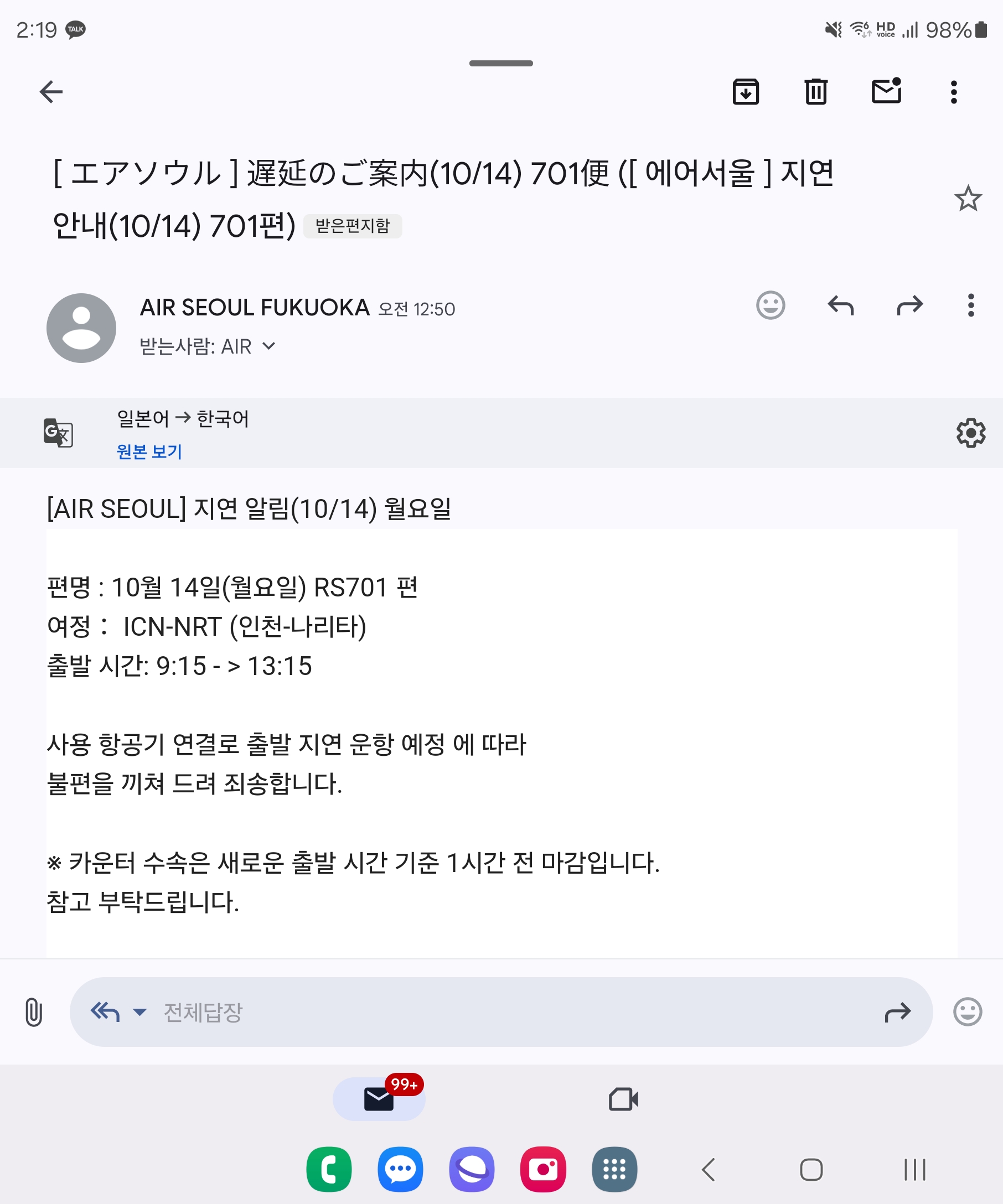Open the Phone app from taskbar

pos(329,1169)
